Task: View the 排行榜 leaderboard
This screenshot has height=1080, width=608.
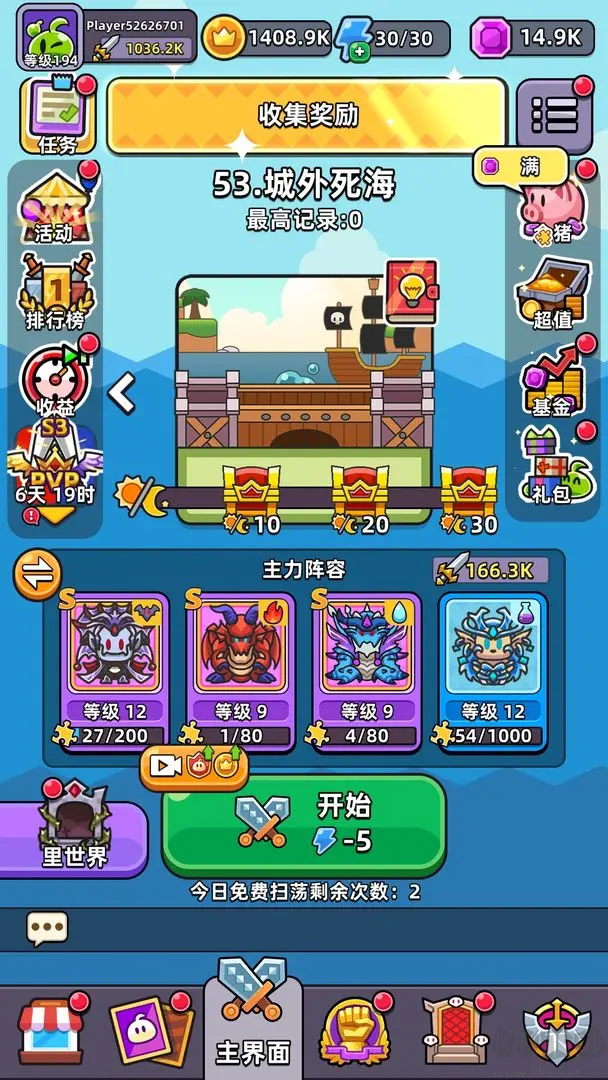Action: click(x=55, y=292)
